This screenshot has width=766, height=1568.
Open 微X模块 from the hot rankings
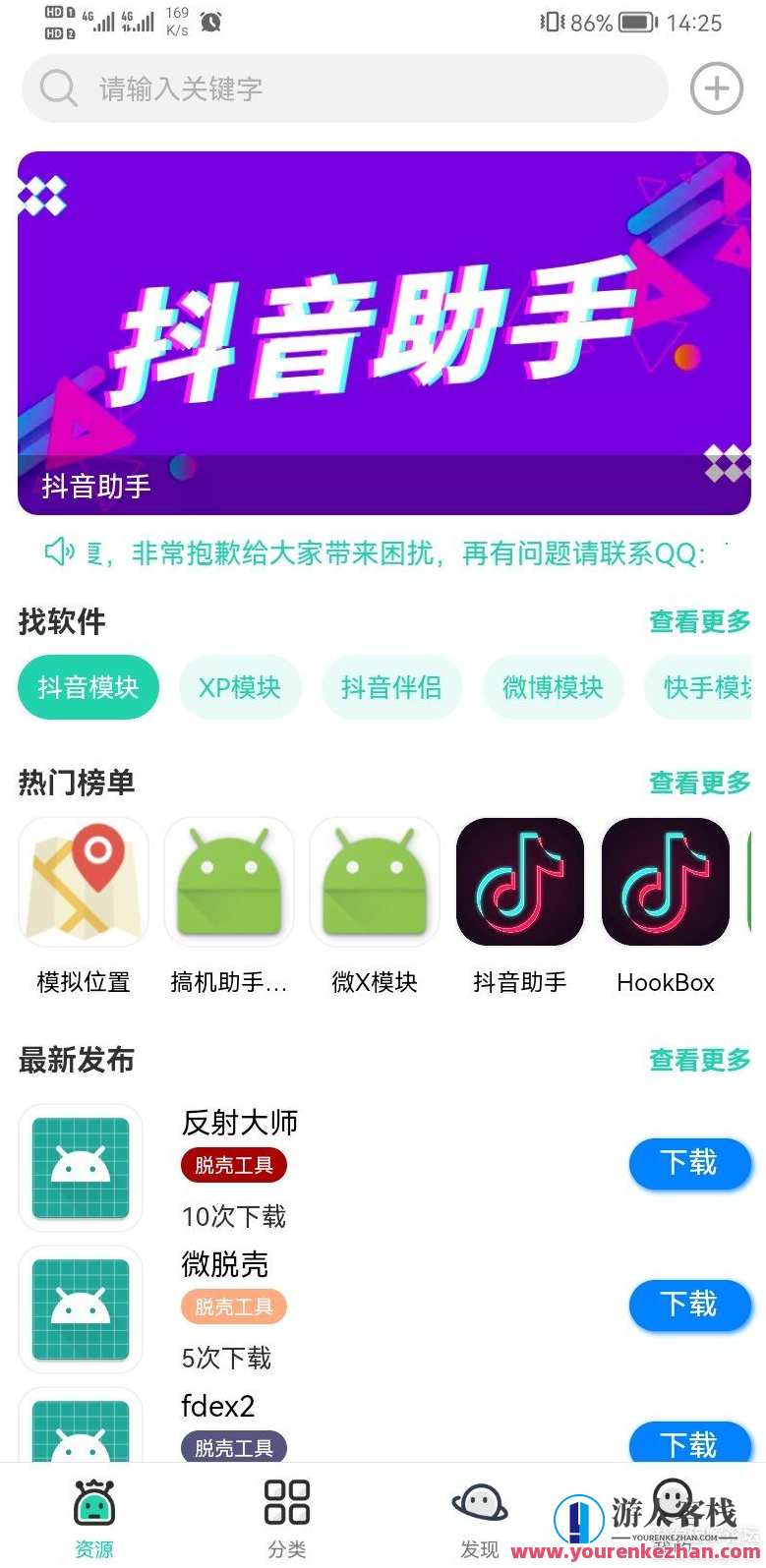coord(375,880)
